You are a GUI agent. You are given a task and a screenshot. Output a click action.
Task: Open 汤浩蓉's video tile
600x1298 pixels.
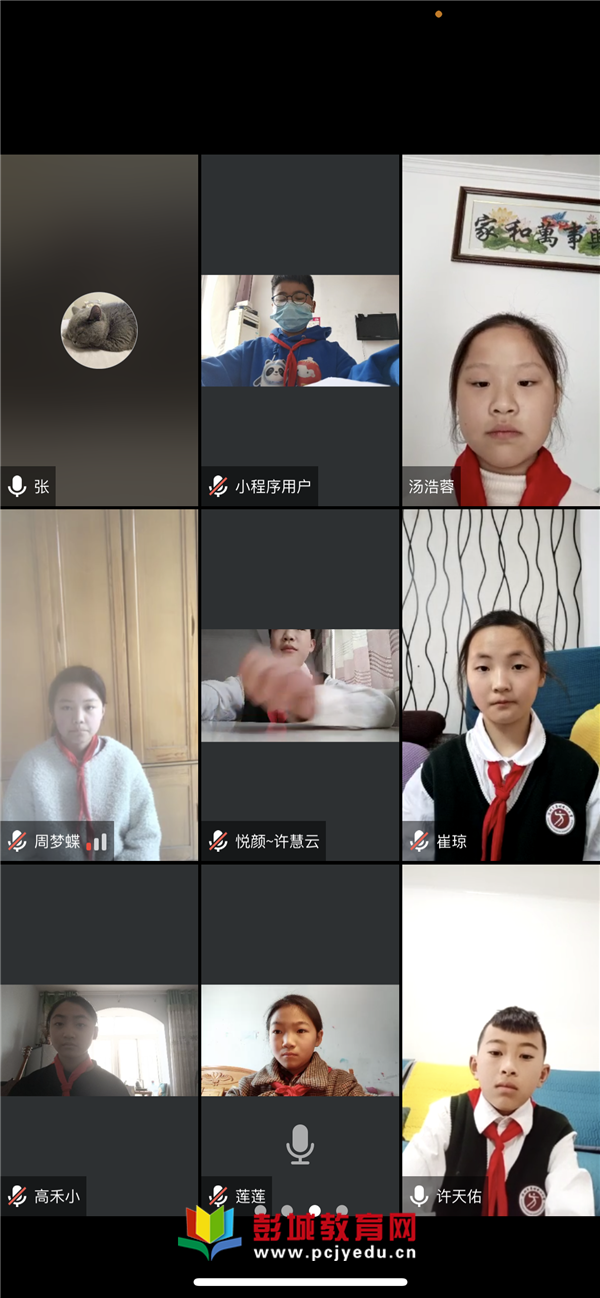click(500, 330)
